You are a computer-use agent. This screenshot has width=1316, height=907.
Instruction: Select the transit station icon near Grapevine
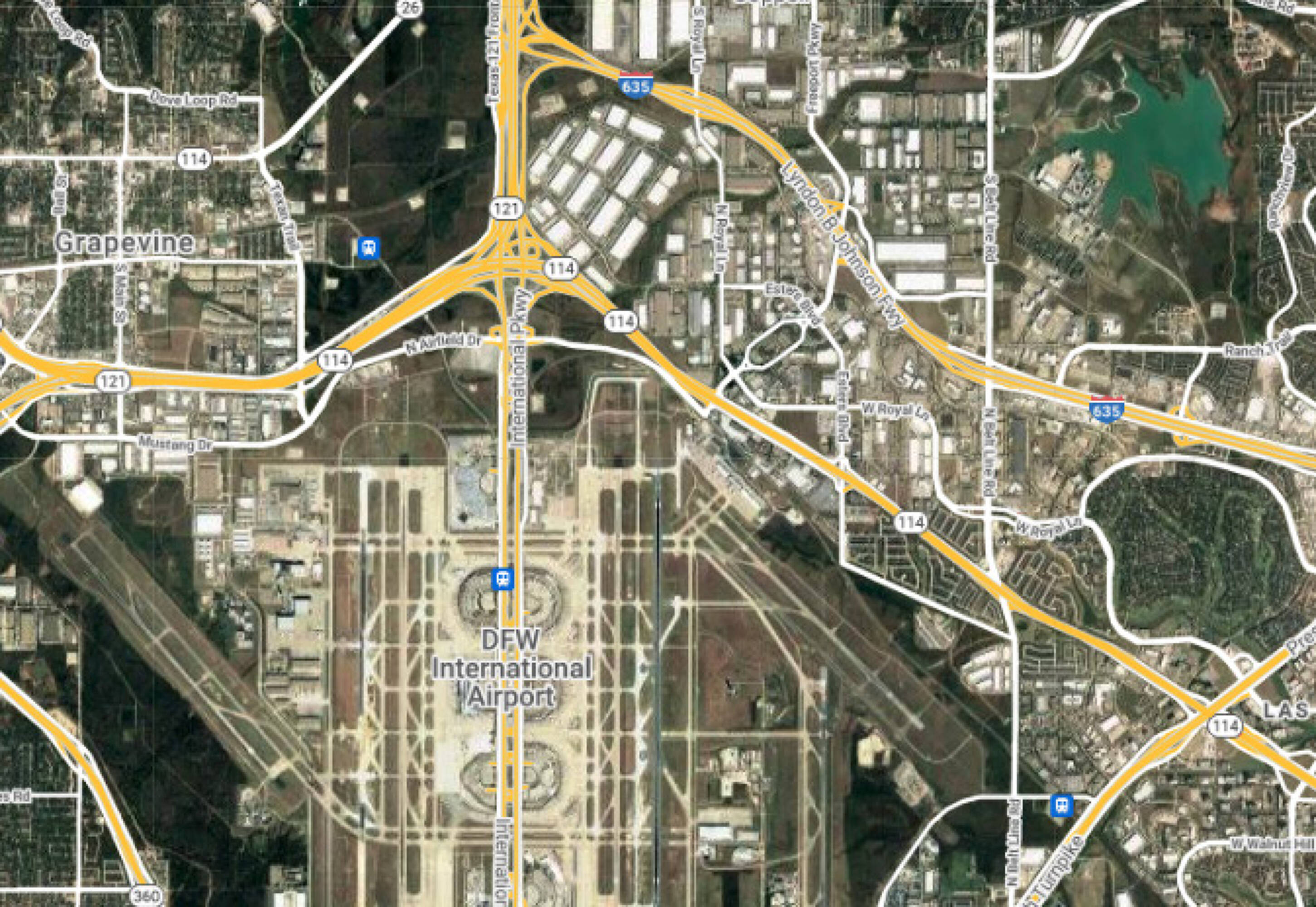pos(369,248)
